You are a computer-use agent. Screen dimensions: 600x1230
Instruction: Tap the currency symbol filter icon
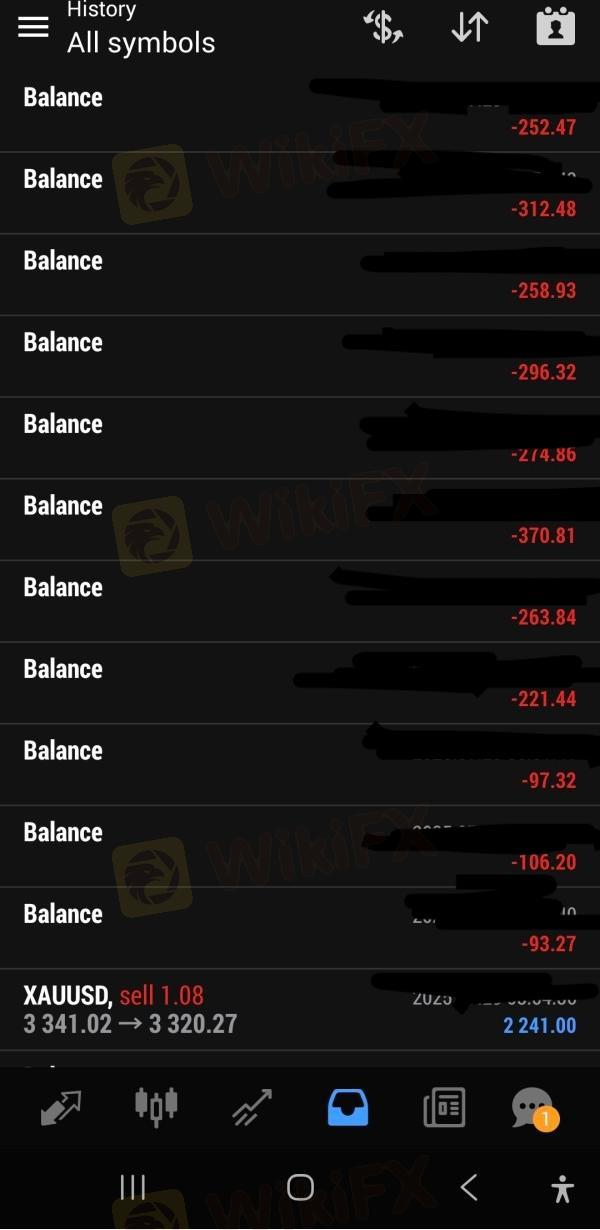[x=383, y=27]
